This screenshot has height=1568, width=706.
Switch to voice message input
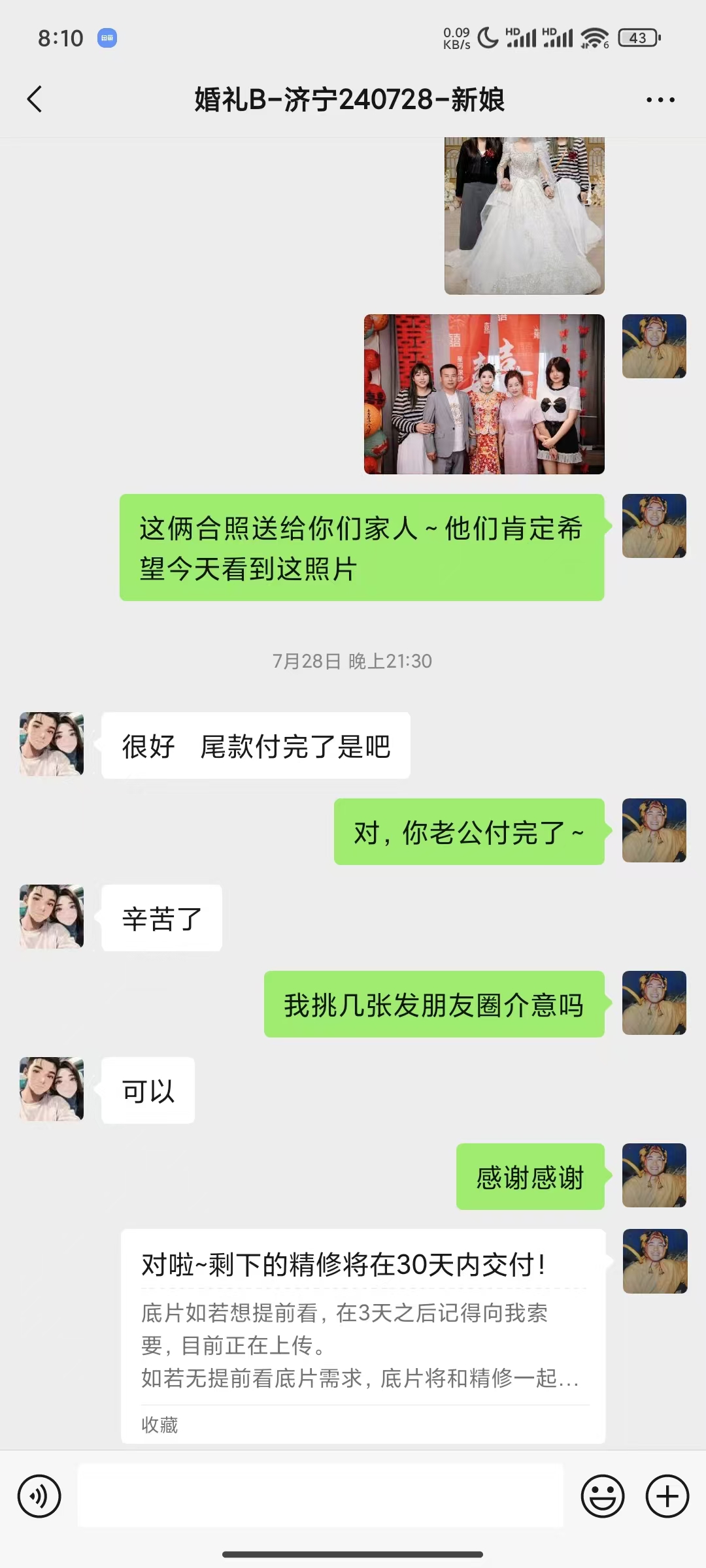coord(39,1495)
